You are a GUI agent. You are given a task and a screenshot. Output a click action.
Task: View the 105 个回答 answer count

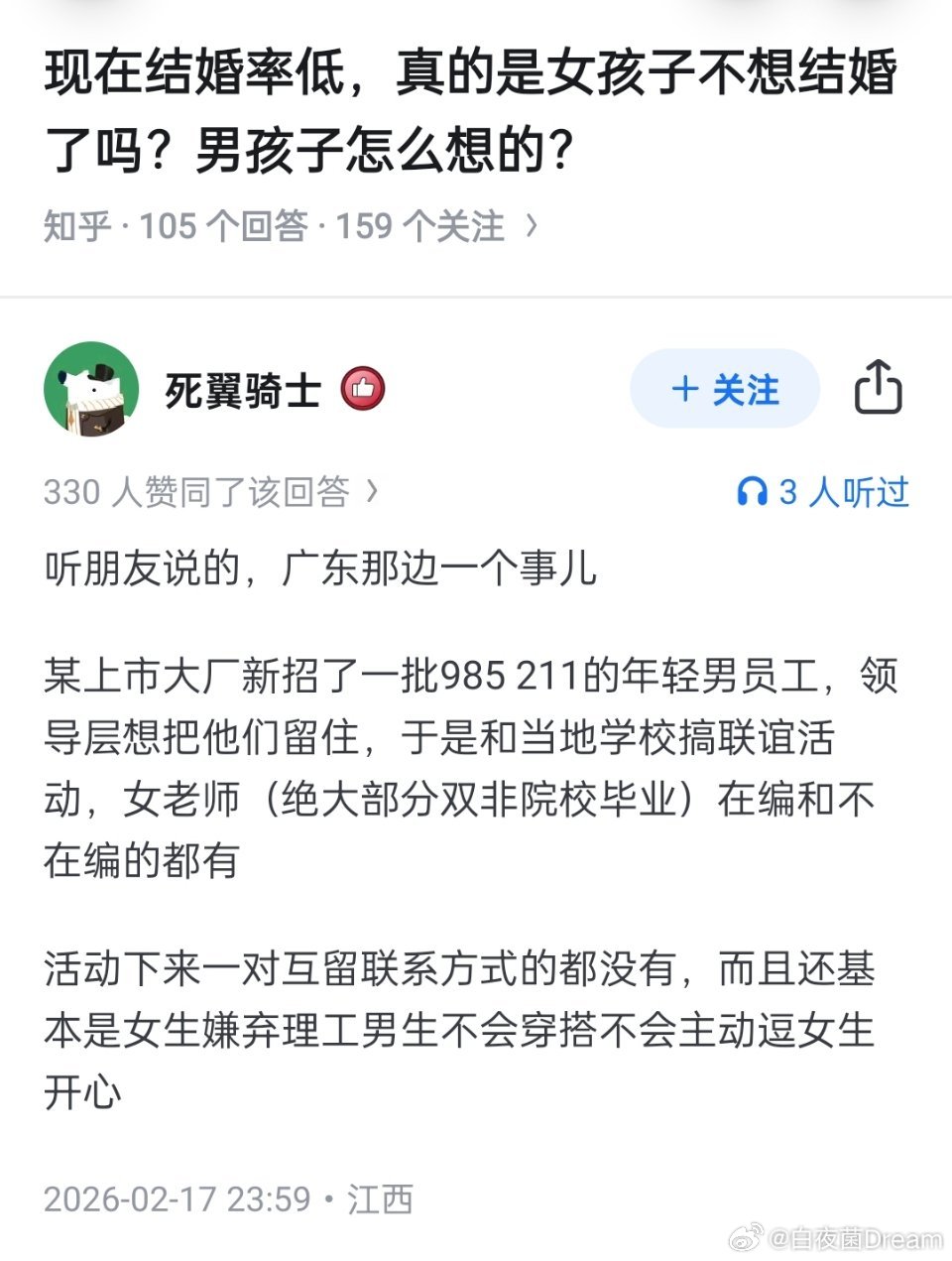pos(220,226)
